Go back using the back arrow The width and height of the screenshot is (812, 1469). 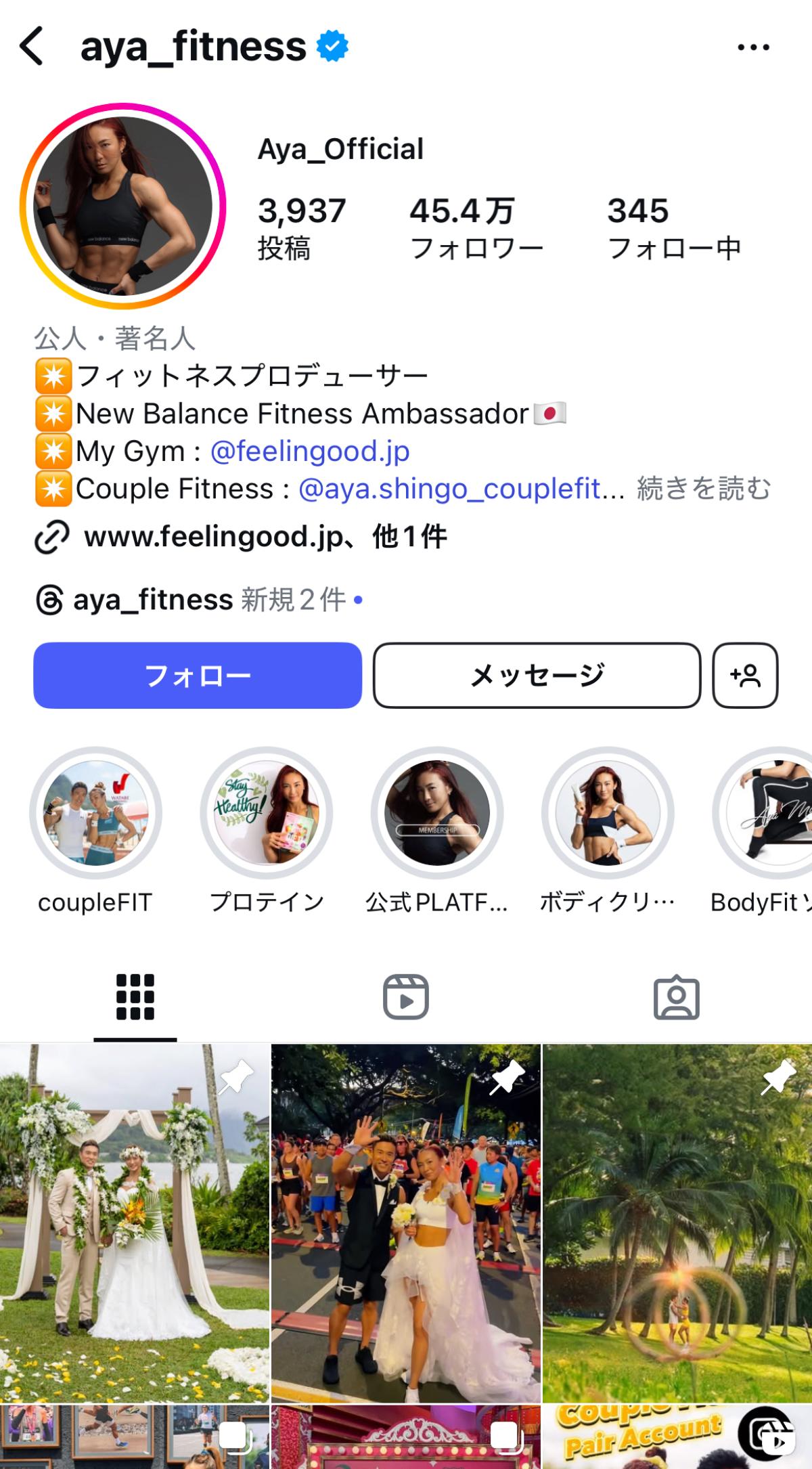32,47
